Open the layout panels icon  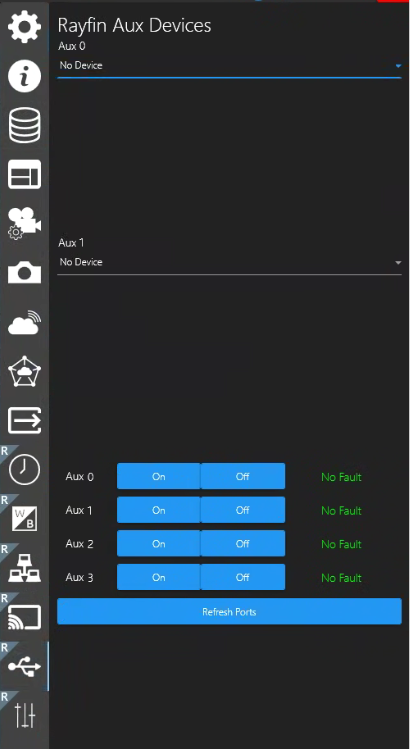tap(24, 174)
